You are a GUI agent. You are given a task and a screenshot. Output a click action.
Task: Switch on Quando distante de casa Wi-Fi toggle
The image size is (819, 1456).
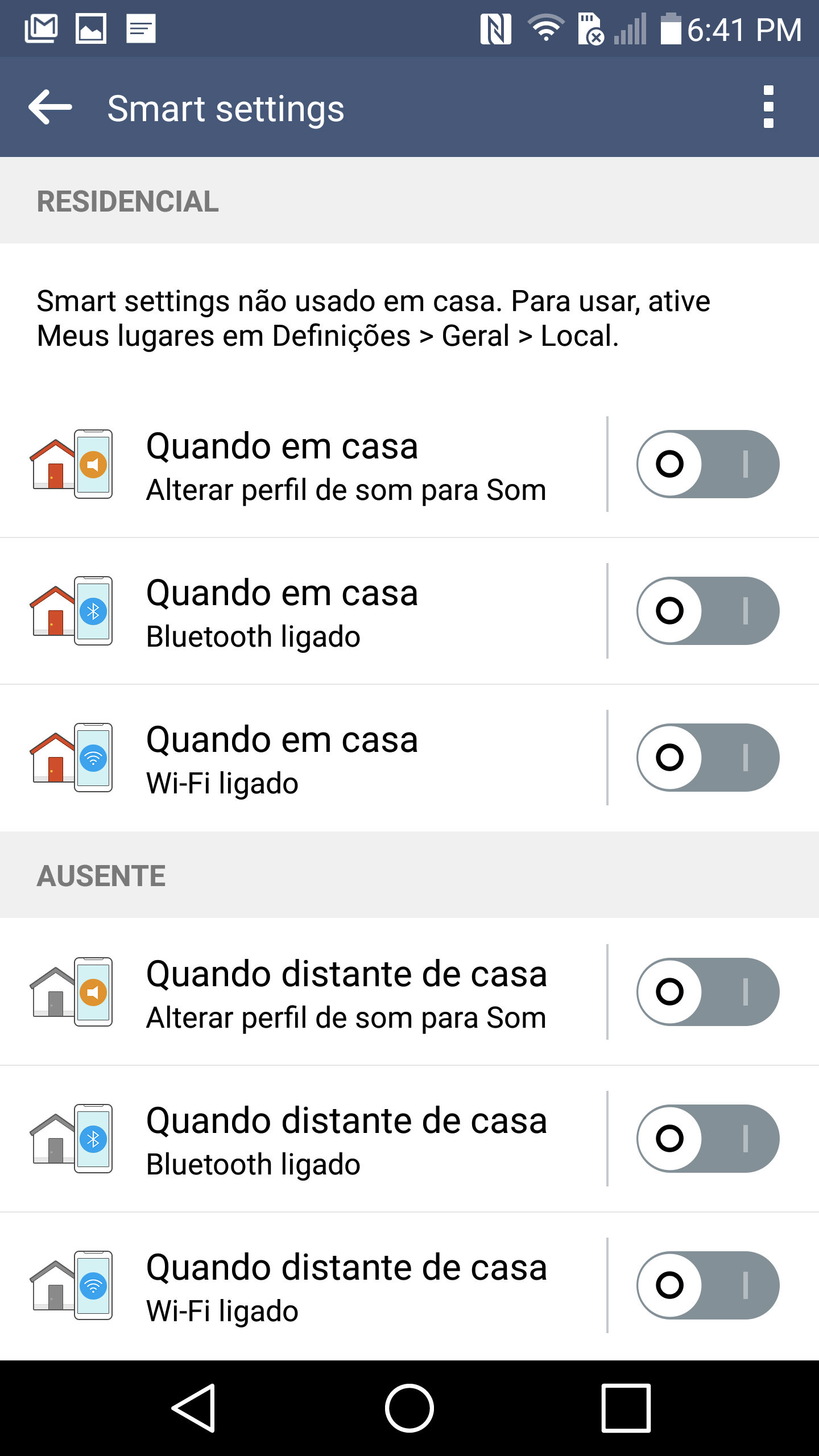[x=708, y=1285]
